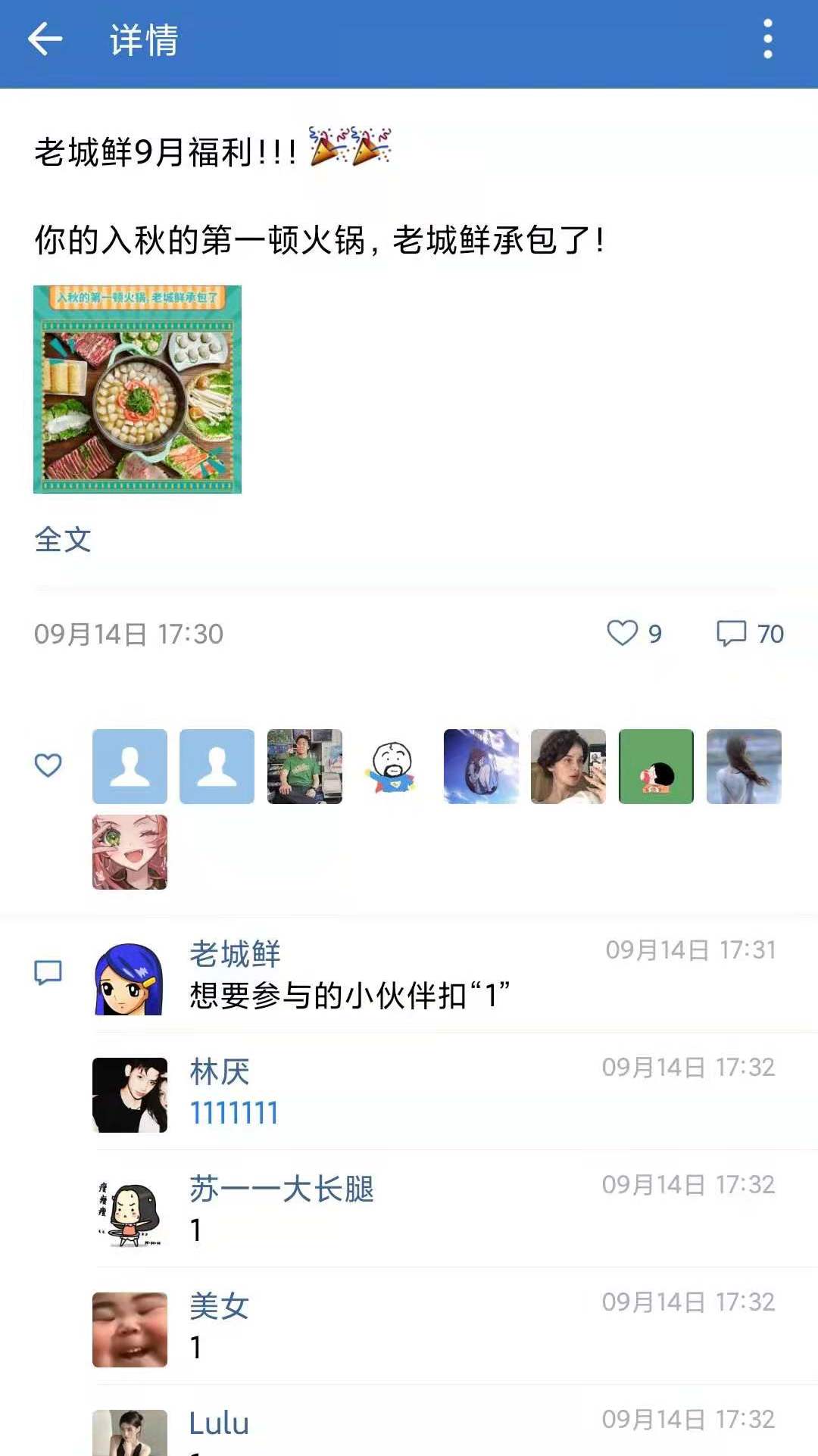Expand the post via 全文 link
This screenshot has width=818, height=1456.
pos(63,540)
